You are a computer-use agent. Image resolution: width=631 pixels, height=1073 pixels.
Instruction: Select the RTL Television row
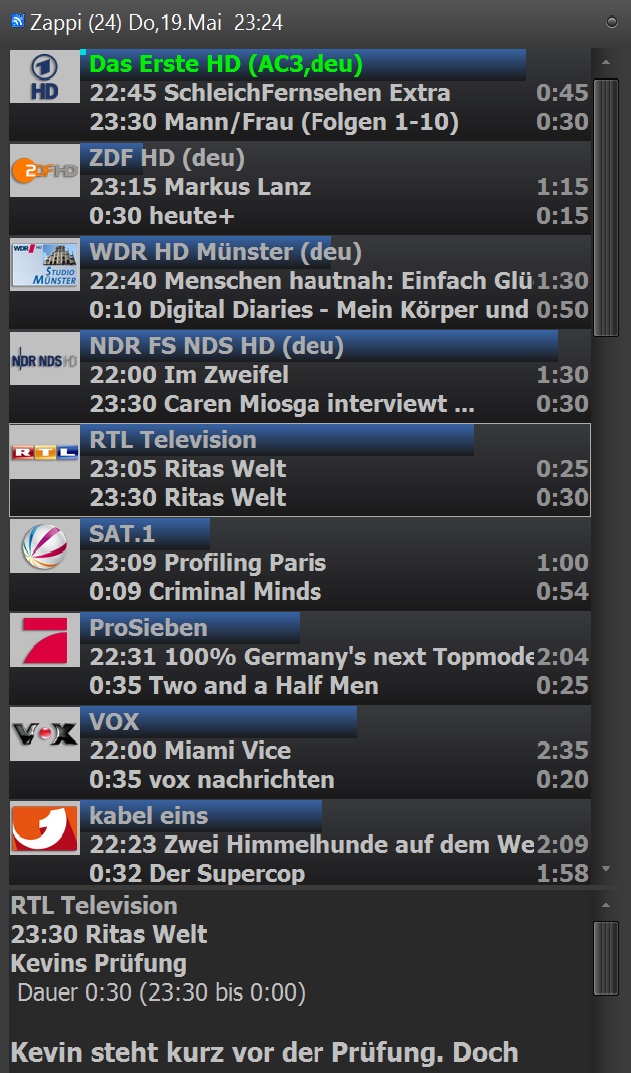[x=300, y=469]
